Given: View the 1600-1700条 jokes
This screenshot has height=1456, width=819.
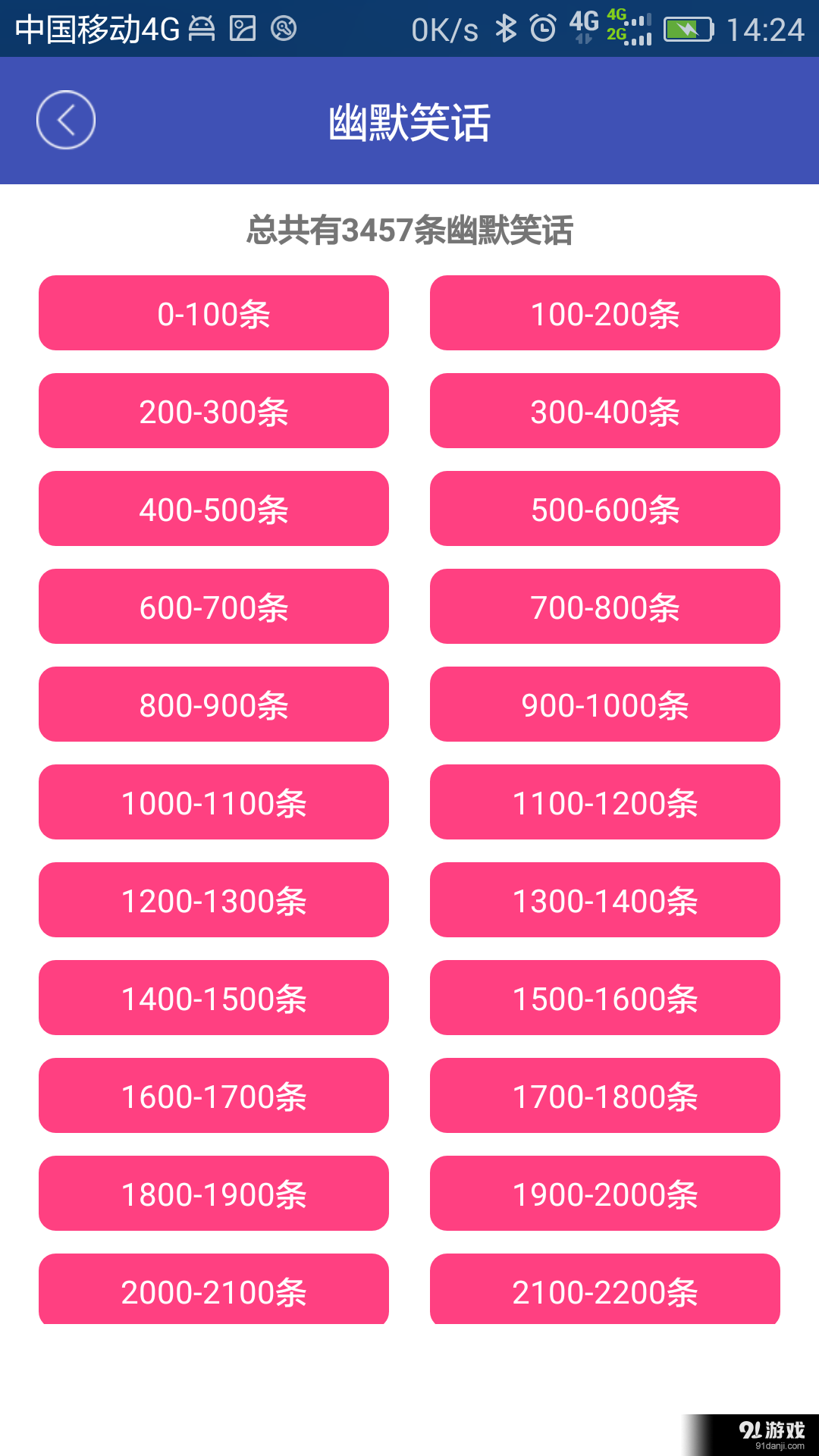Looking at the screenshot, I should (x=213, y=1096).
